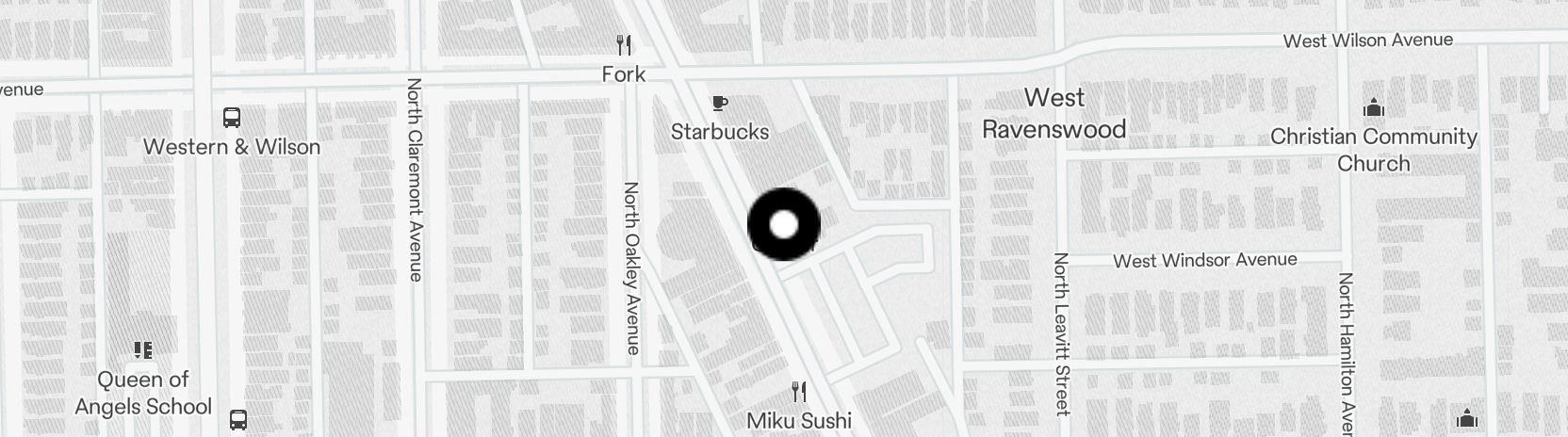The height and width of the screenshot is (437, 1568).
Task: Select the Western & Wilson bus stop
Action: point(232,118)
